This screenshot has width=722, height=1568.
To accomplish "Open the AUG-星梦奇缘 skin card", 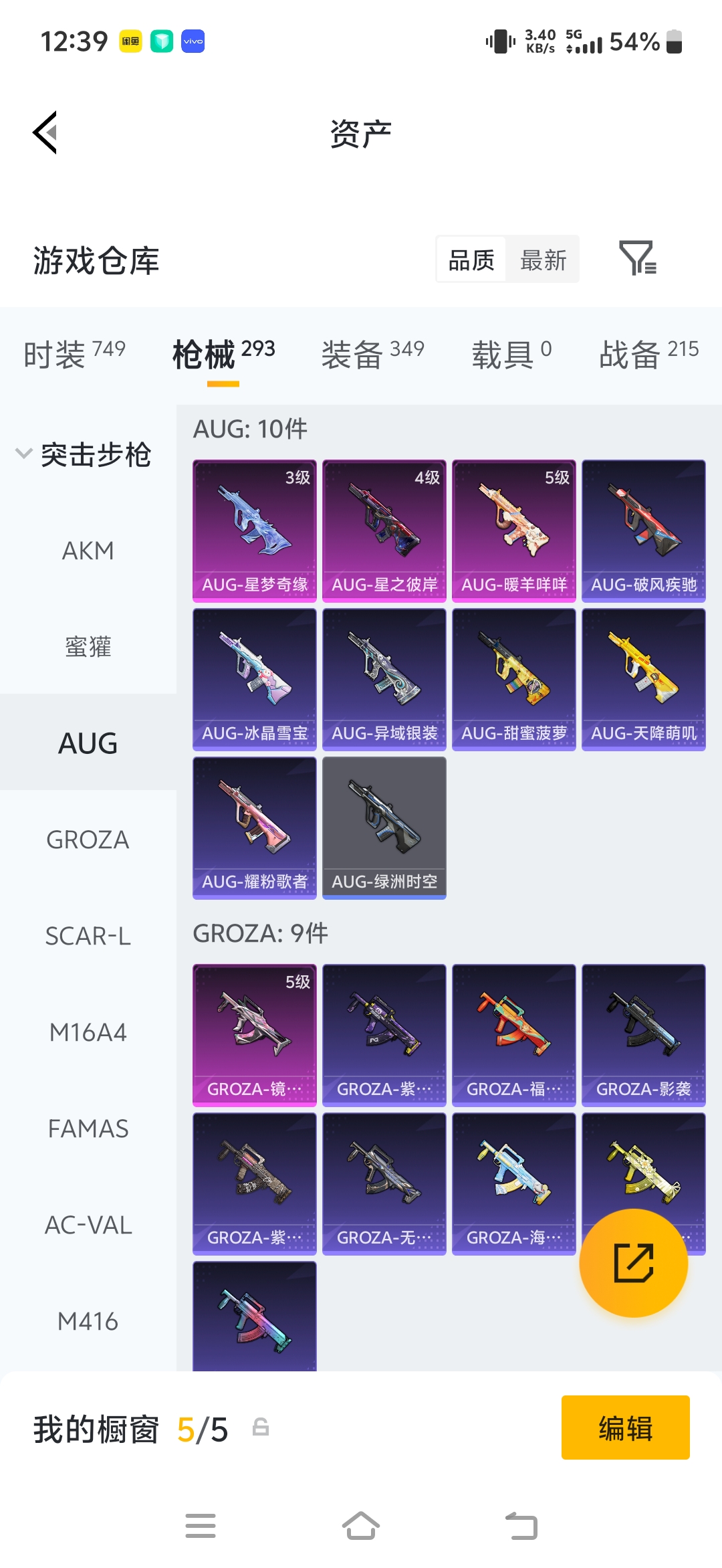I will 255,531.
